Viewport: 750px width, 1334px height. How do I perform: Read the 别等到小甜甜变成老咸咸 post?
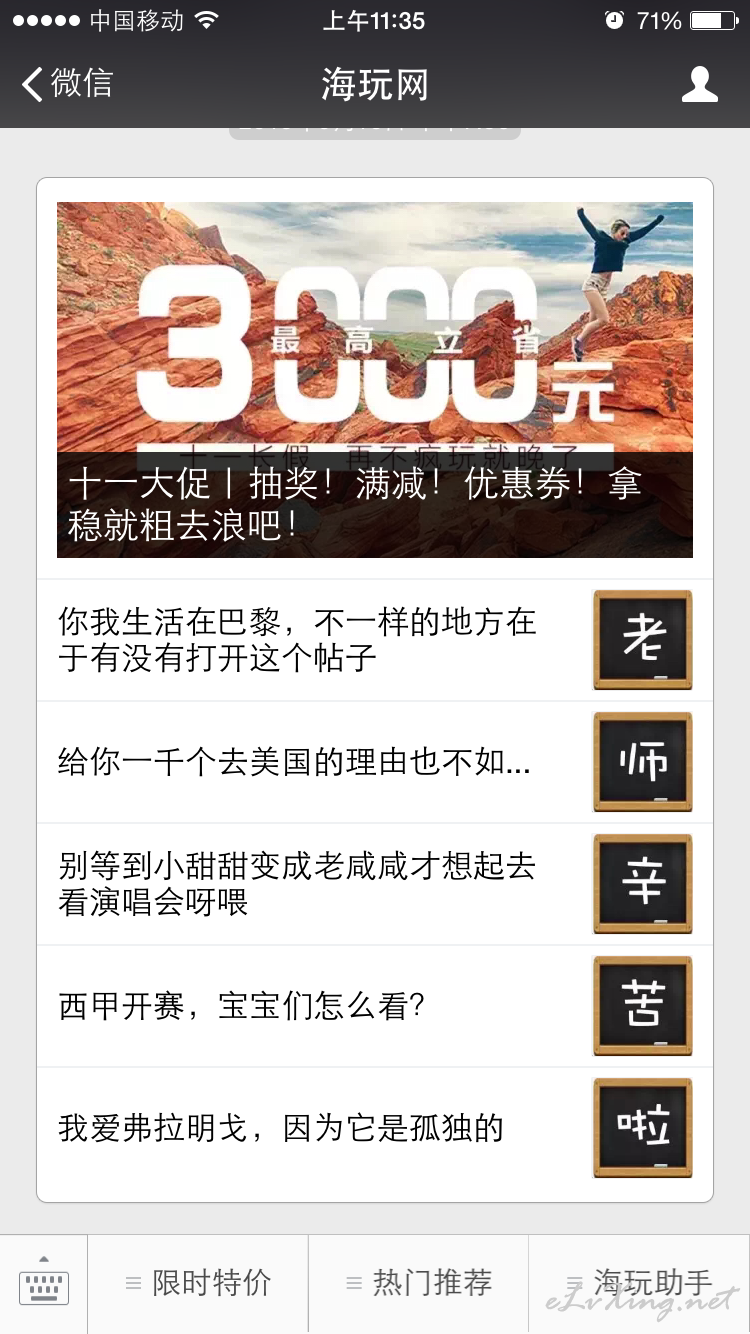click(x=375, y=884)
